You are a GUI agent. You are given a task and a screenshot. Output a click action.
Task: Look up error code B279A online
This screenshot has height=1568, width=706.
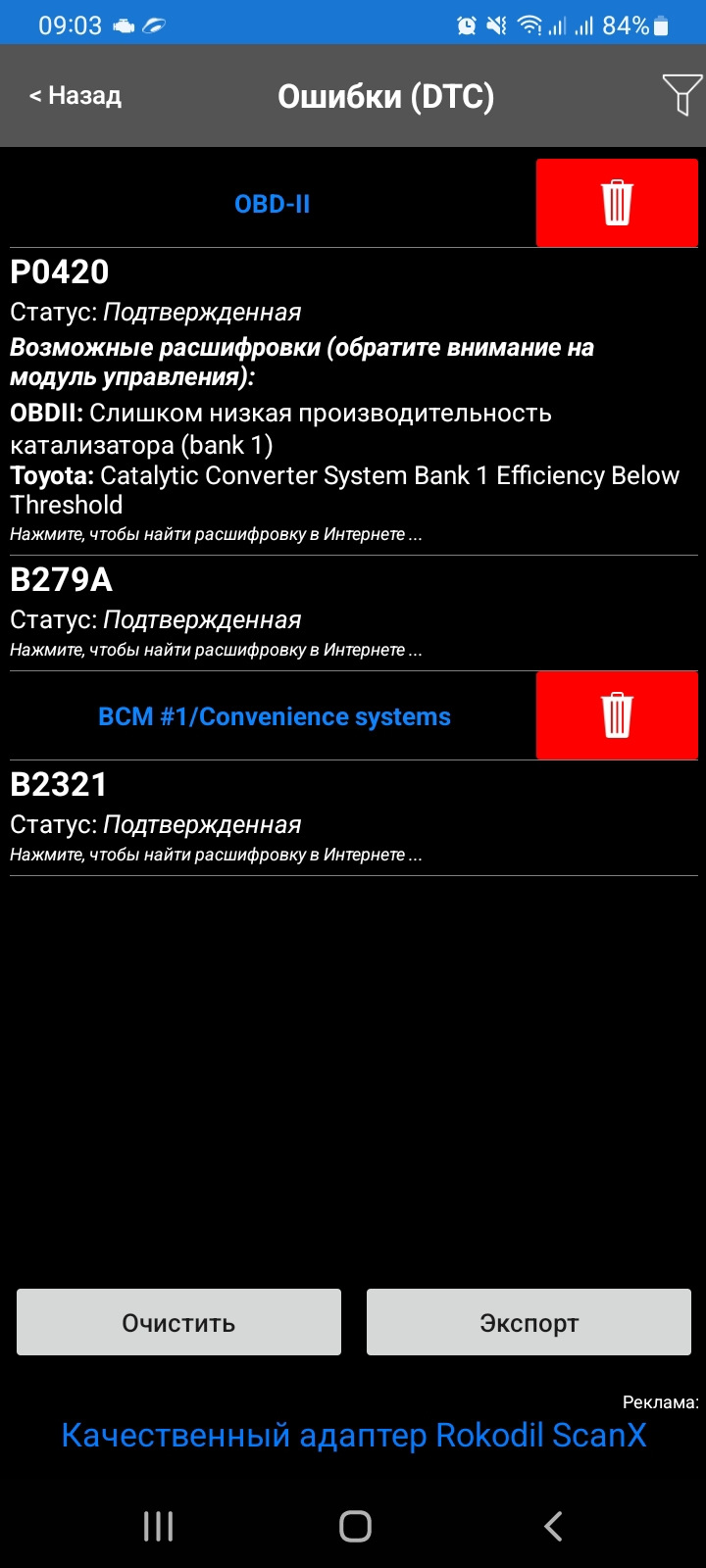pyautogui.click(x=216, y=650)
